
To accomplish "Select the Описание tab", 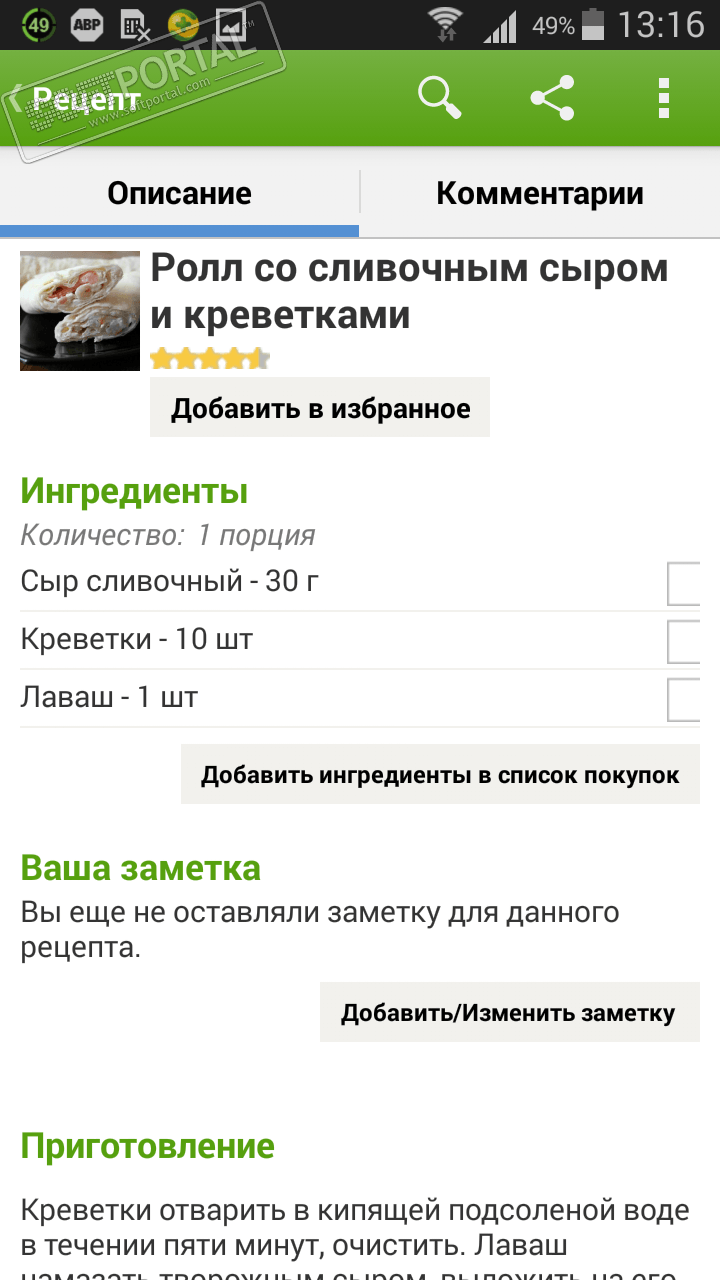I will 180,193.
